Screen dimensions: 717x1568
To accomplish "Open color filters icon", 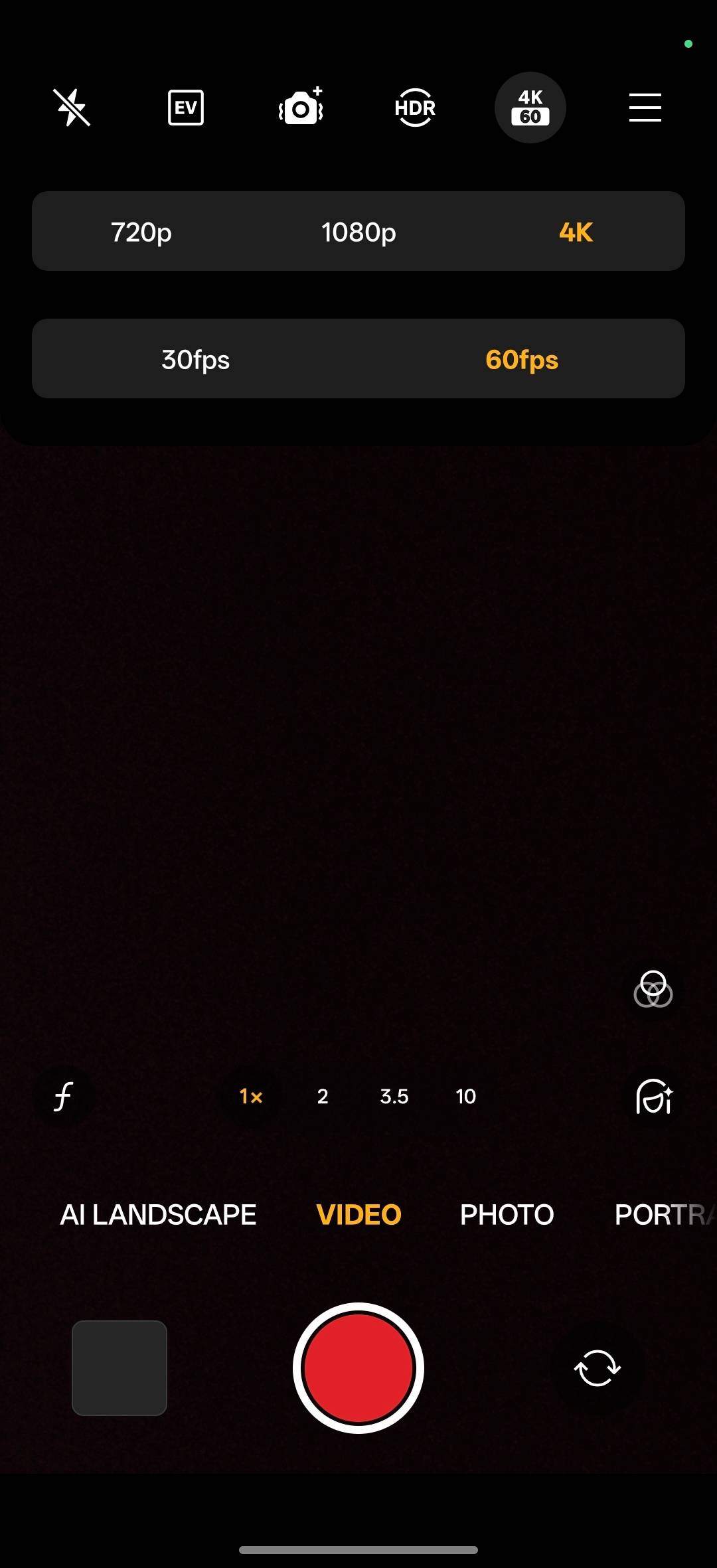I will (x=653, y=989).
